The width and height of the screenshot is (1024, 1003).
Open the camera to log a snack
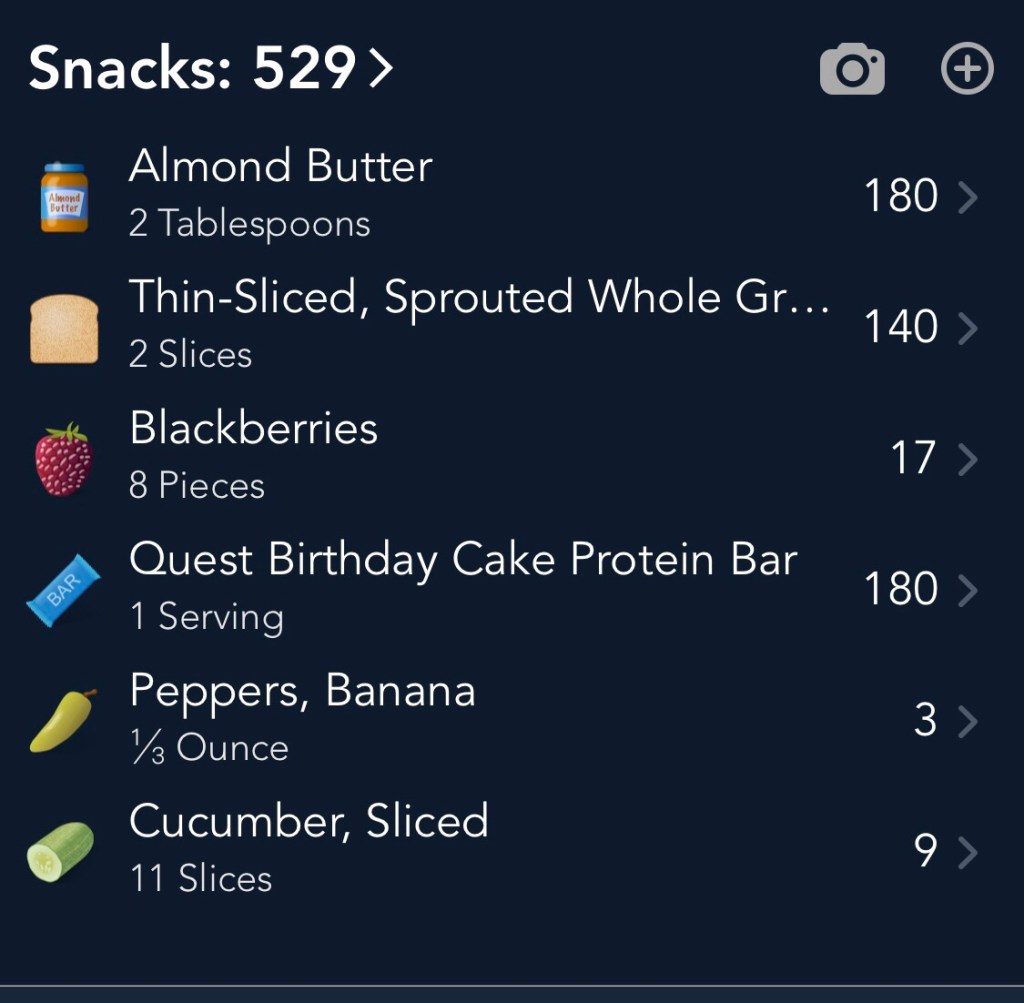(852, 70)
